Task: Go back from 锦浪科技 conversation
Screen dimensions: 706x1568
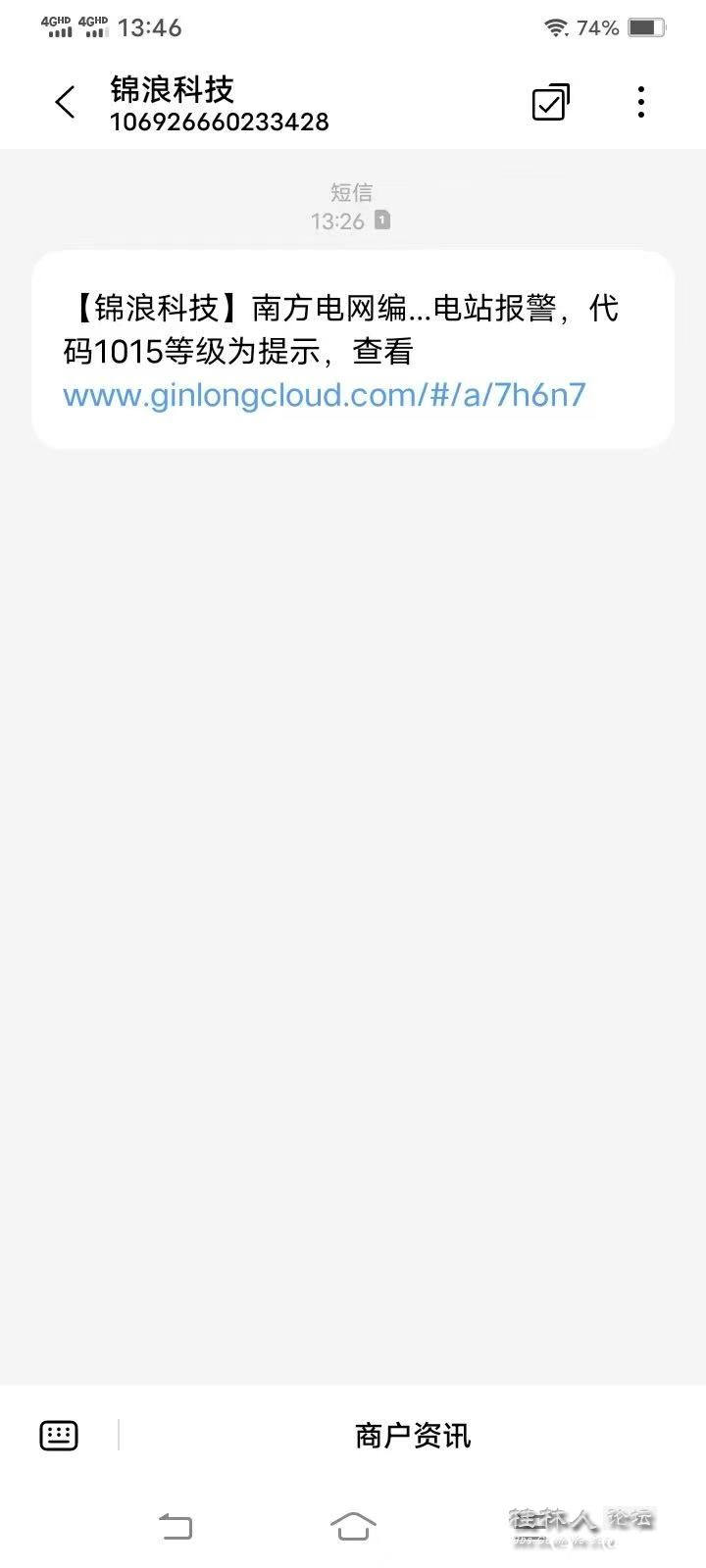Action: coord(65,102)
